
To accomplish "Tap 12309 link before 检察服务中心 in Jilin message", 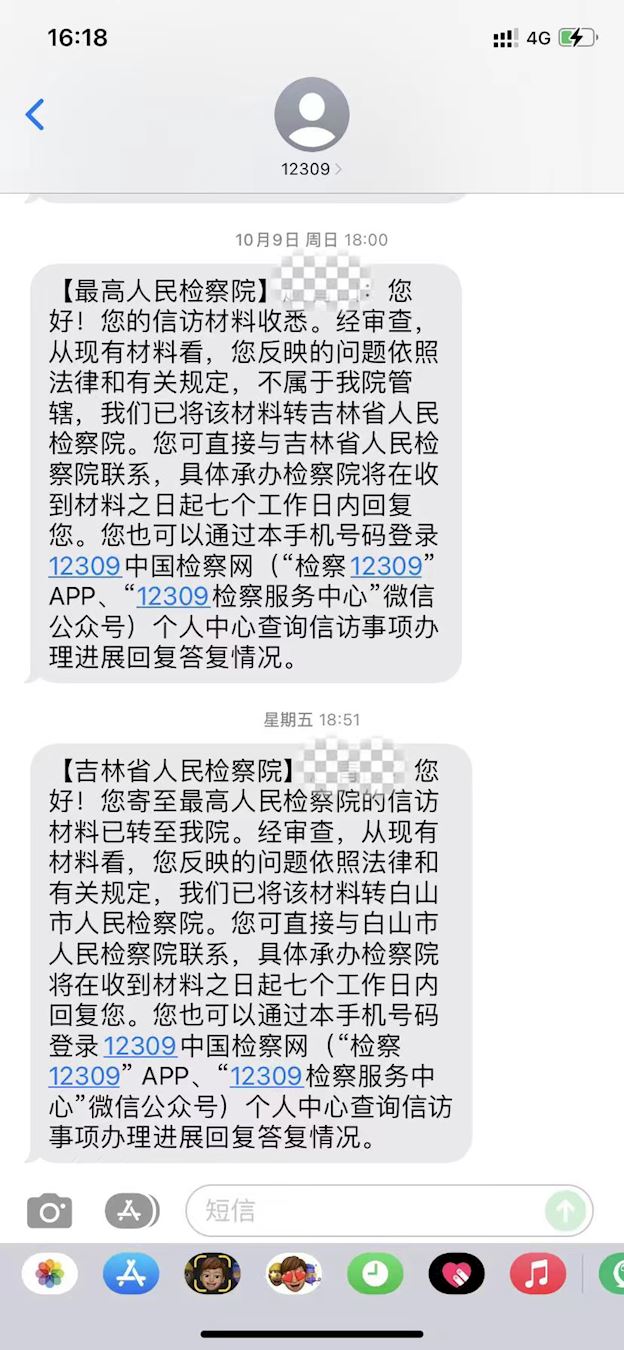I will point(266,1076).
